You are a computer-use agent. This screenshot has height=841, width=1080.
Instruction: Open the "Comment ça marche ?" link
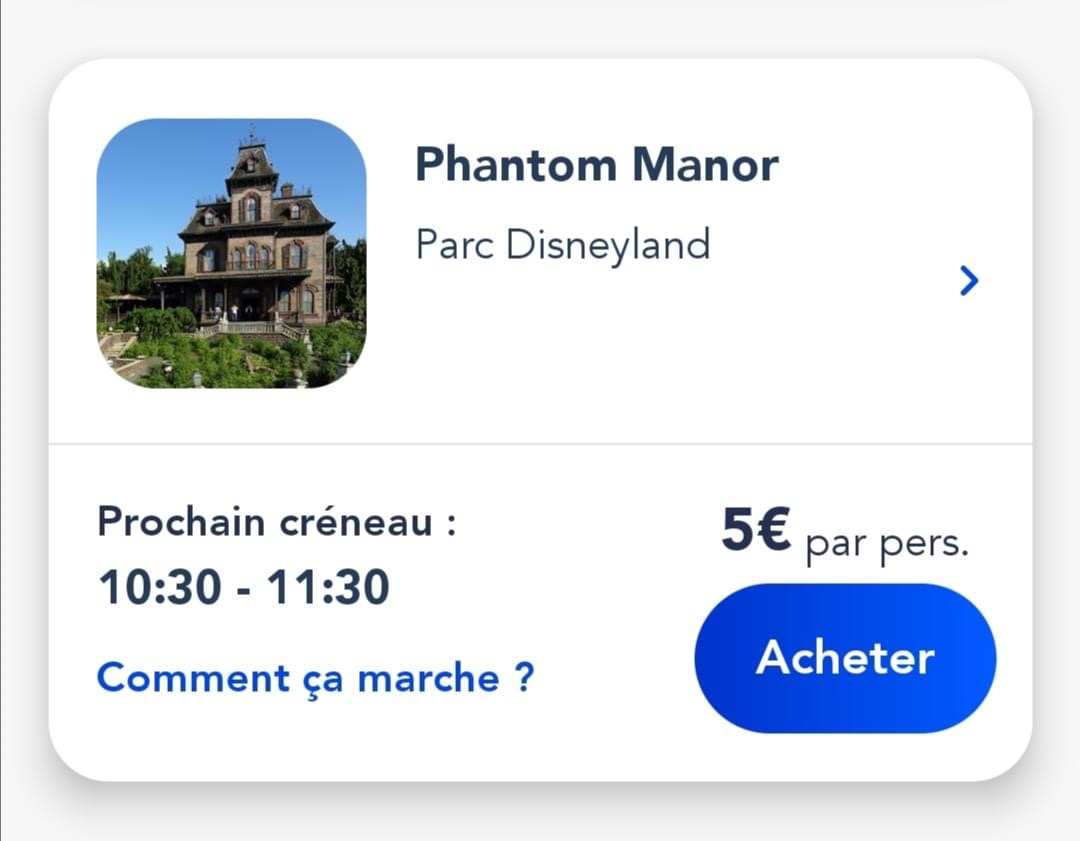click(x=315, y=678)
